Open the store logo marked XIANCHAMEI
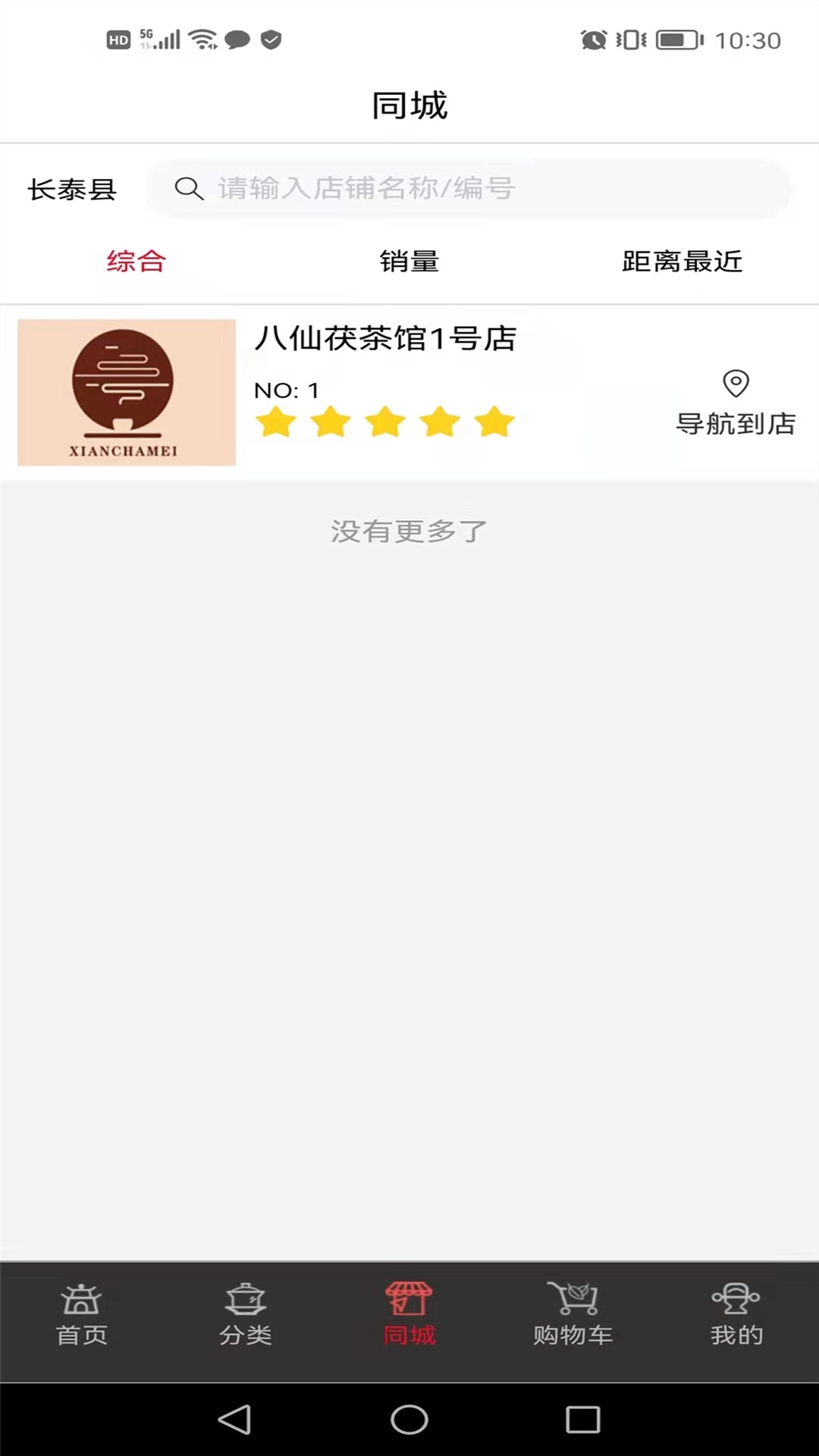This screenshot has height=1456, width=819. pos(126,393)
